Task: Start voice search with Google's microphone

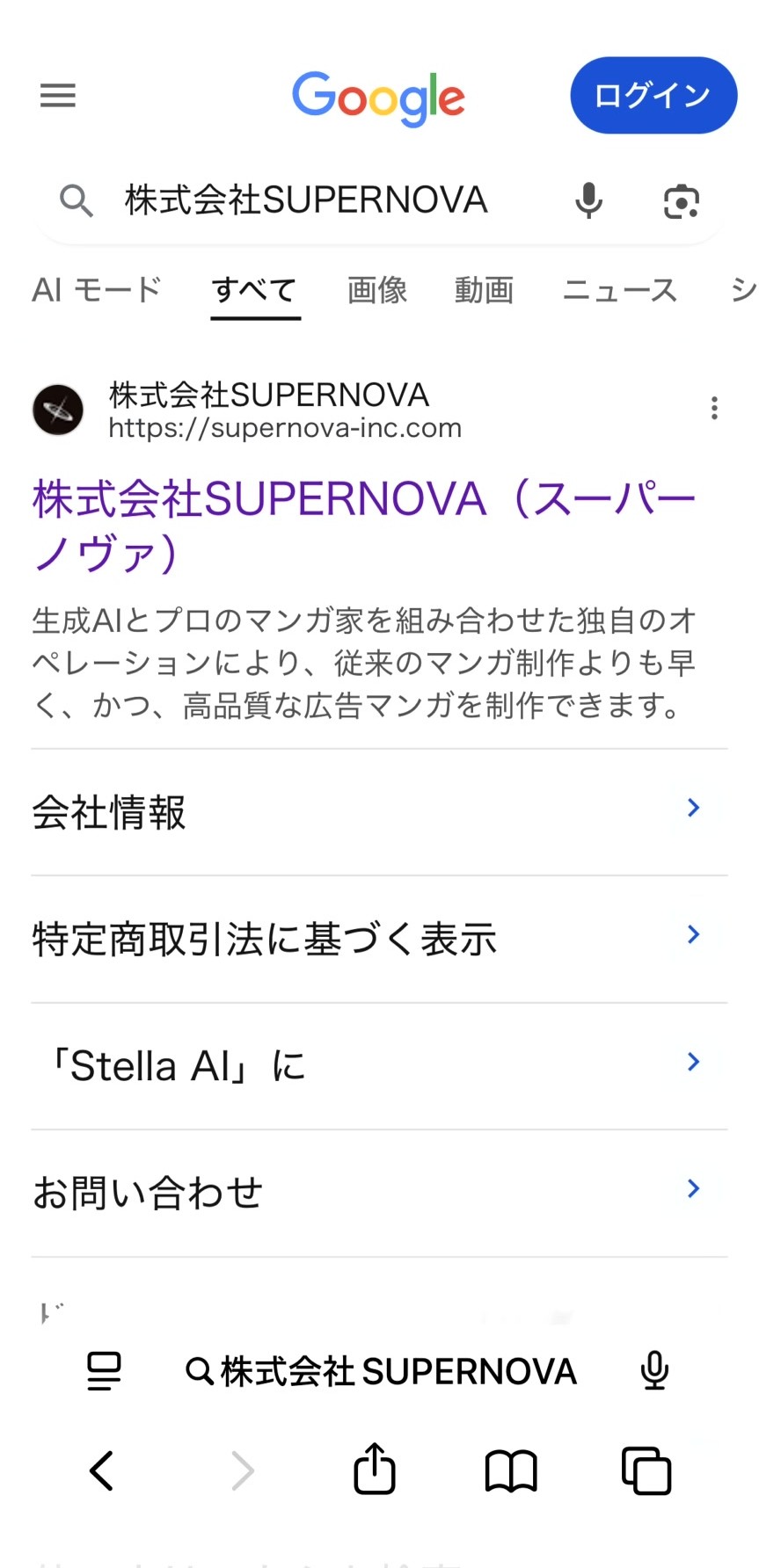Action: click(x=588, y=200)
